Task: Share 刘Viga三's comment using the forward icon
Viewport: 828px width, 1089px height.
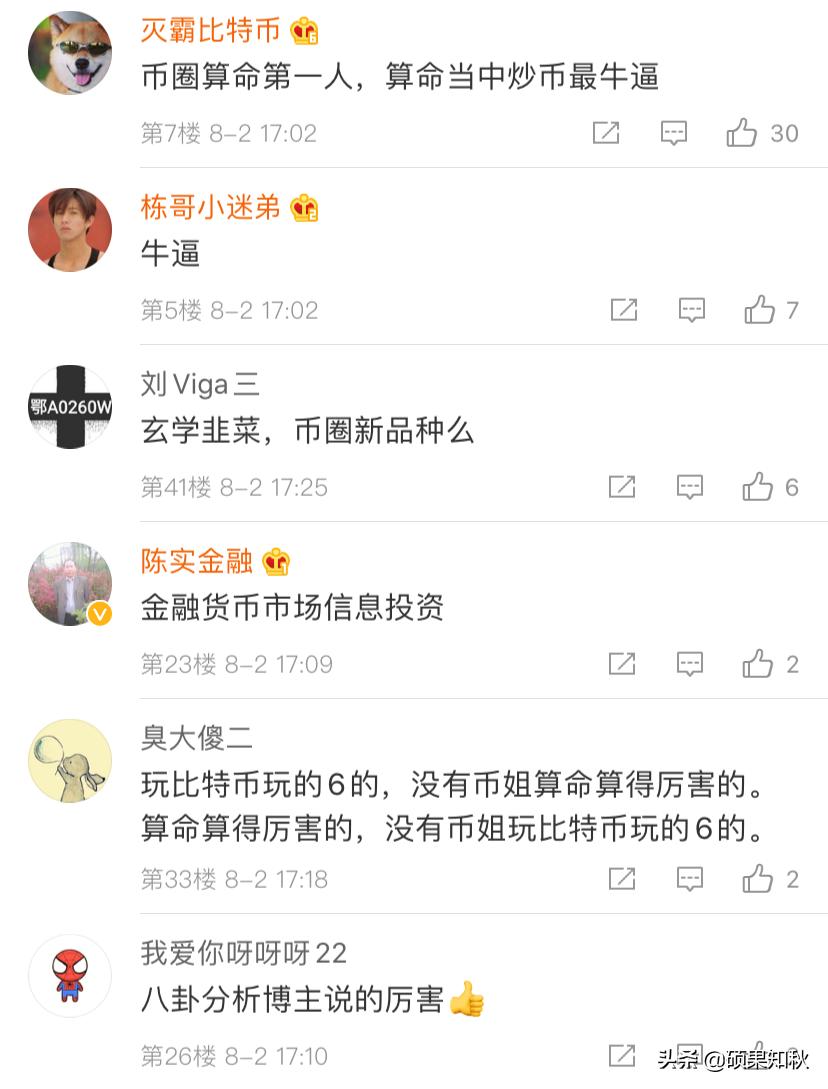Action: click(x=622, y=487)
